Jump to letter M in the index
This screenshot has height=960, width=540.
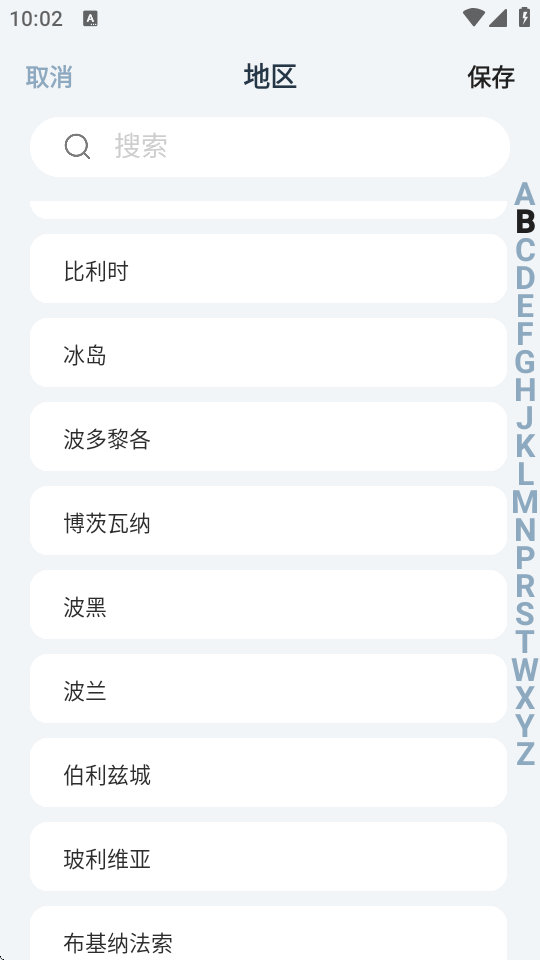(525, 502)
